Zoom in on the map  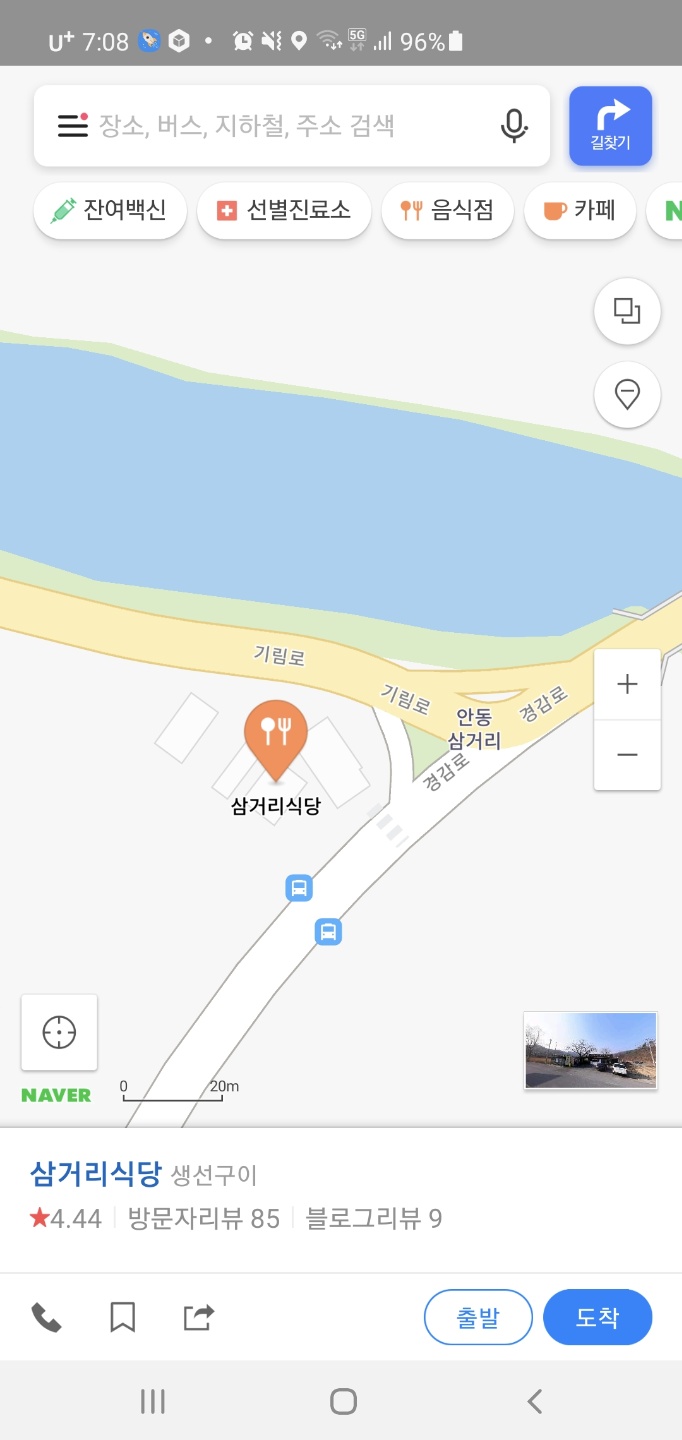[x=627, y=685]
